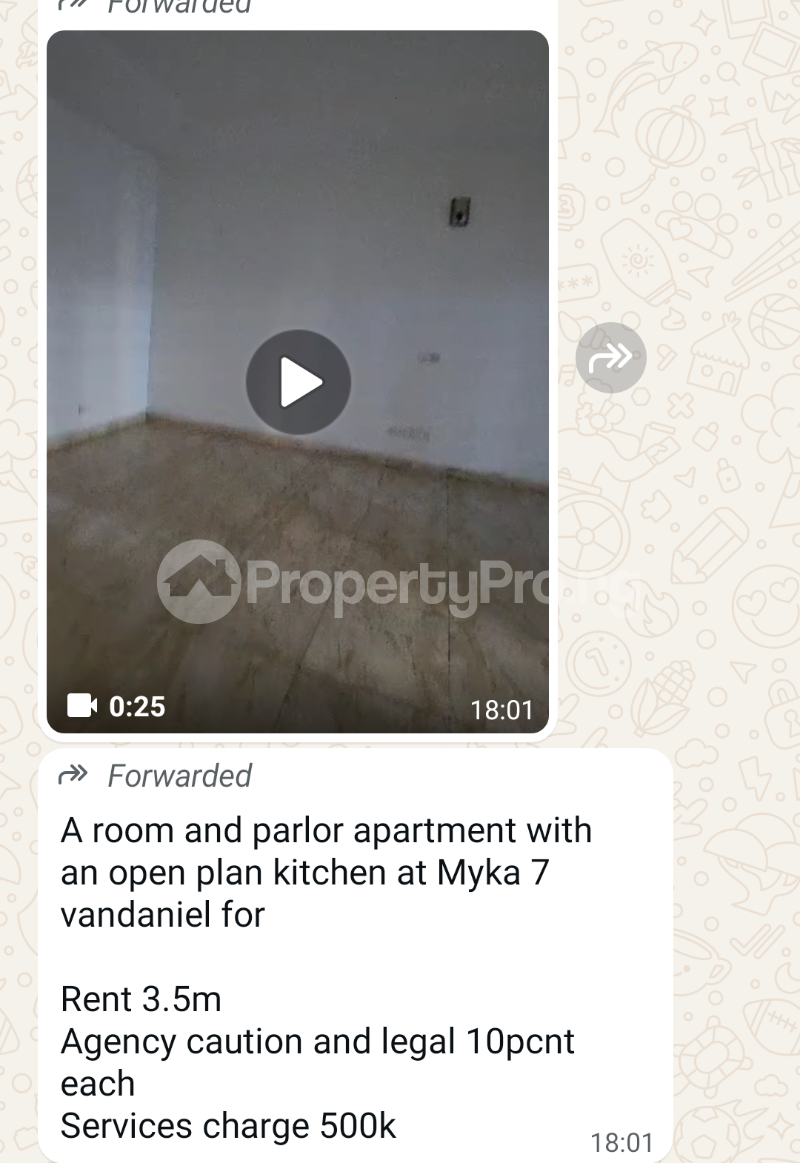800x1163 pixels.
Task: Click the forward arrow beside the video
Action: click(611, 356)
